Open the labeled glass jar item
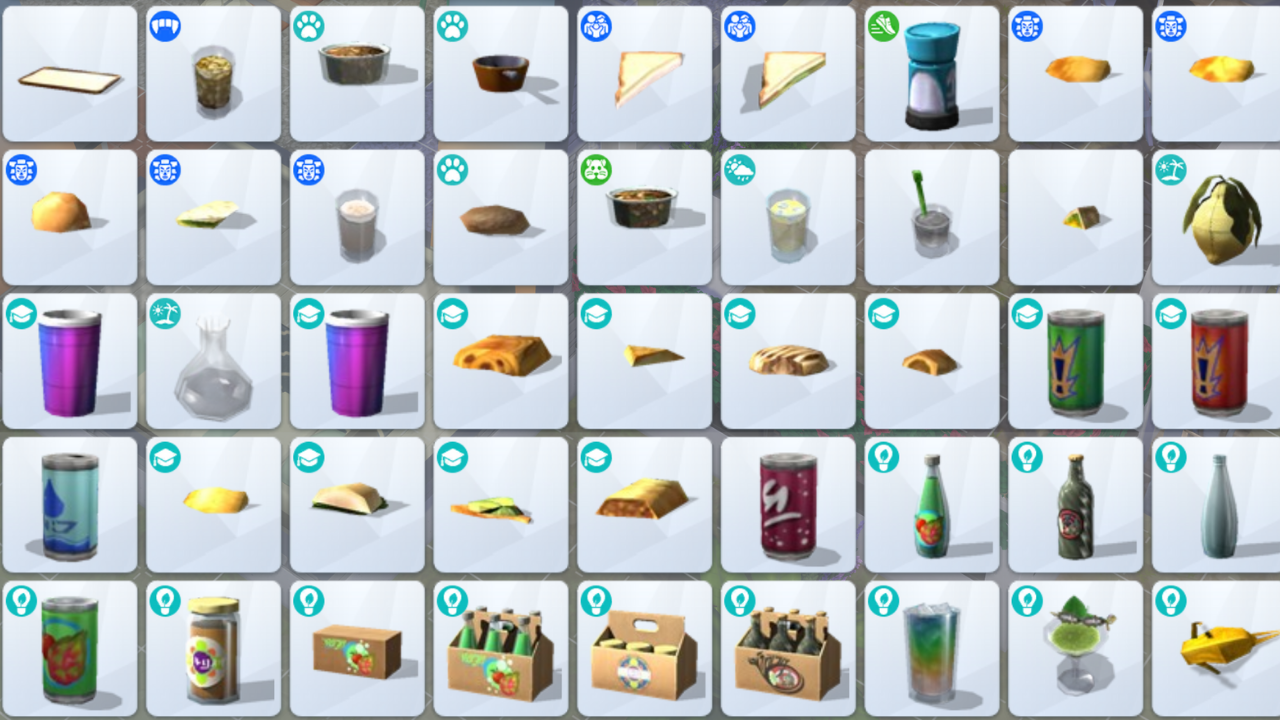This screenshot has width=1280, height=720. [213, 649]
